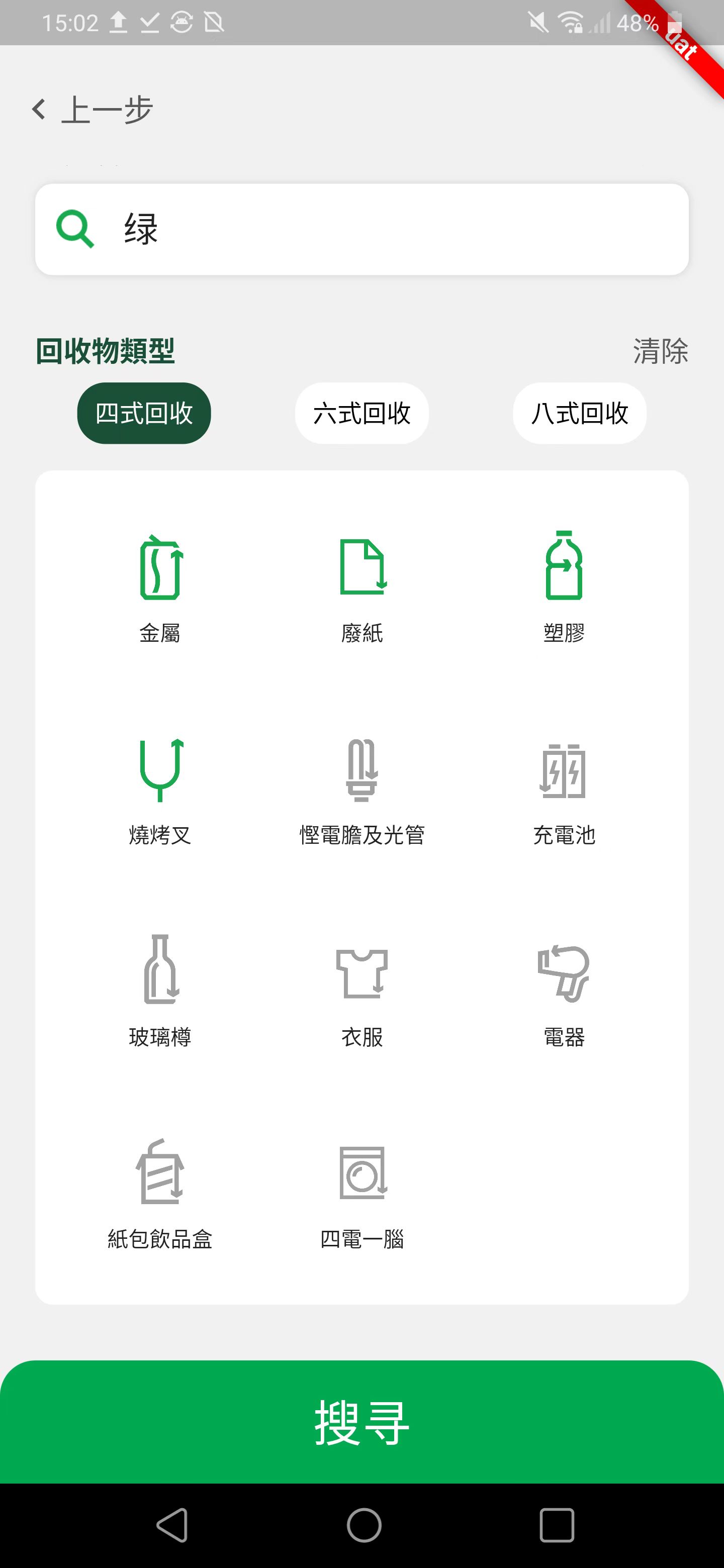Go back via 上一步
Image resolution: width=724 pixels, height=1568 pixels.
coord(93,110)
